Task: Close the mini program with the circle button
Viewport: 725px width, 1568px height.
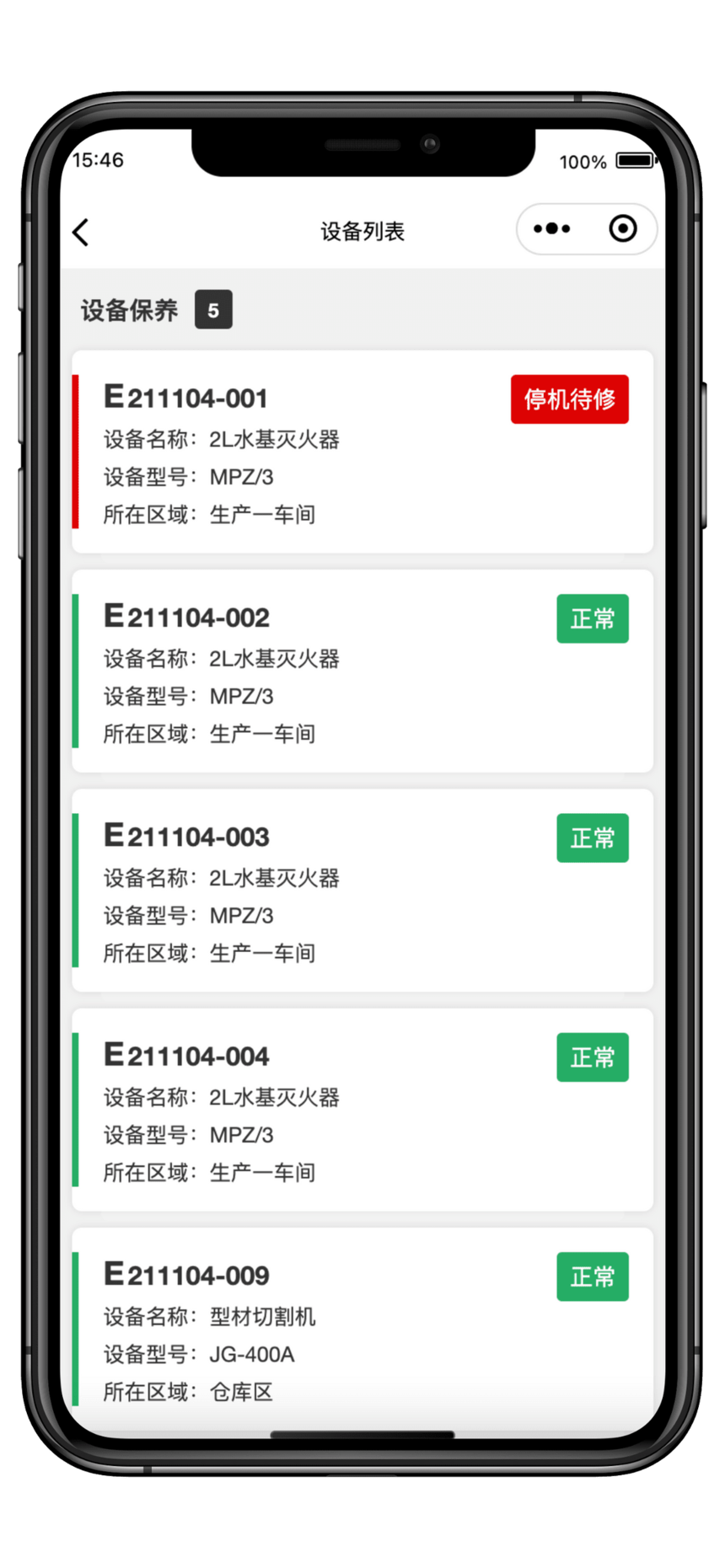Action: tap(623, 228)
